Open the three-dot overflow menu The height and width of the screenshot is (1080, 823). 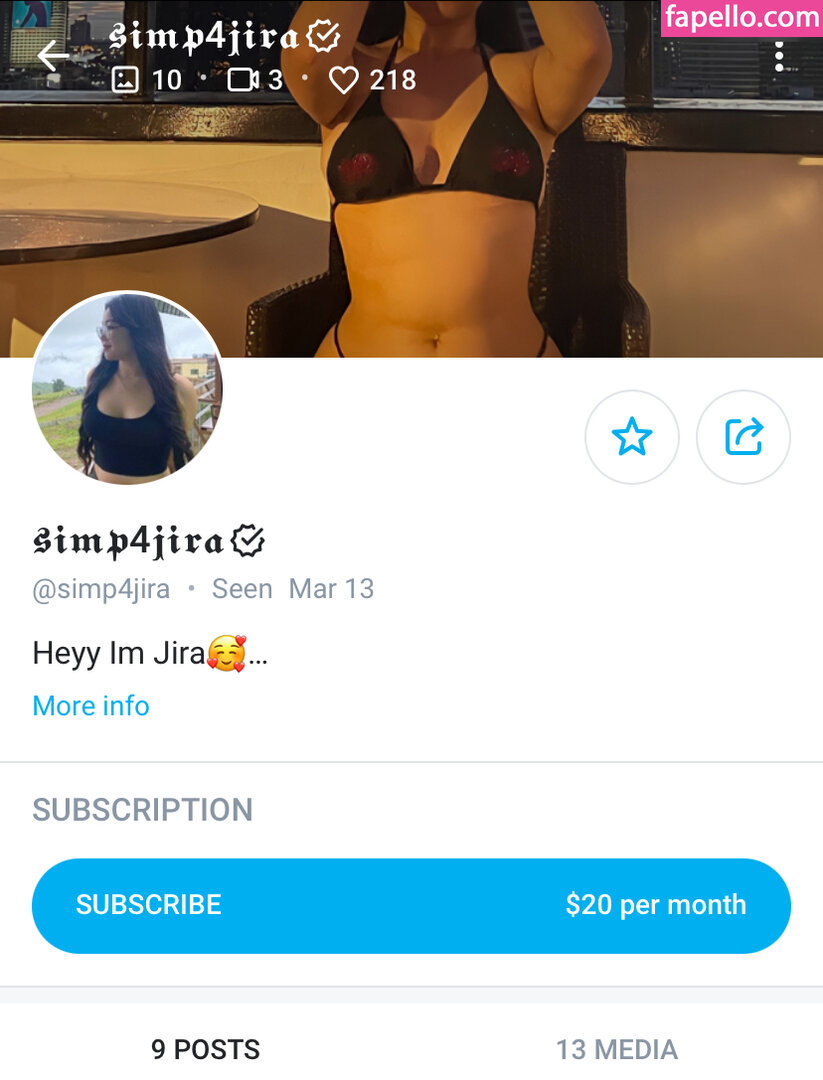[x=779, y=55]
